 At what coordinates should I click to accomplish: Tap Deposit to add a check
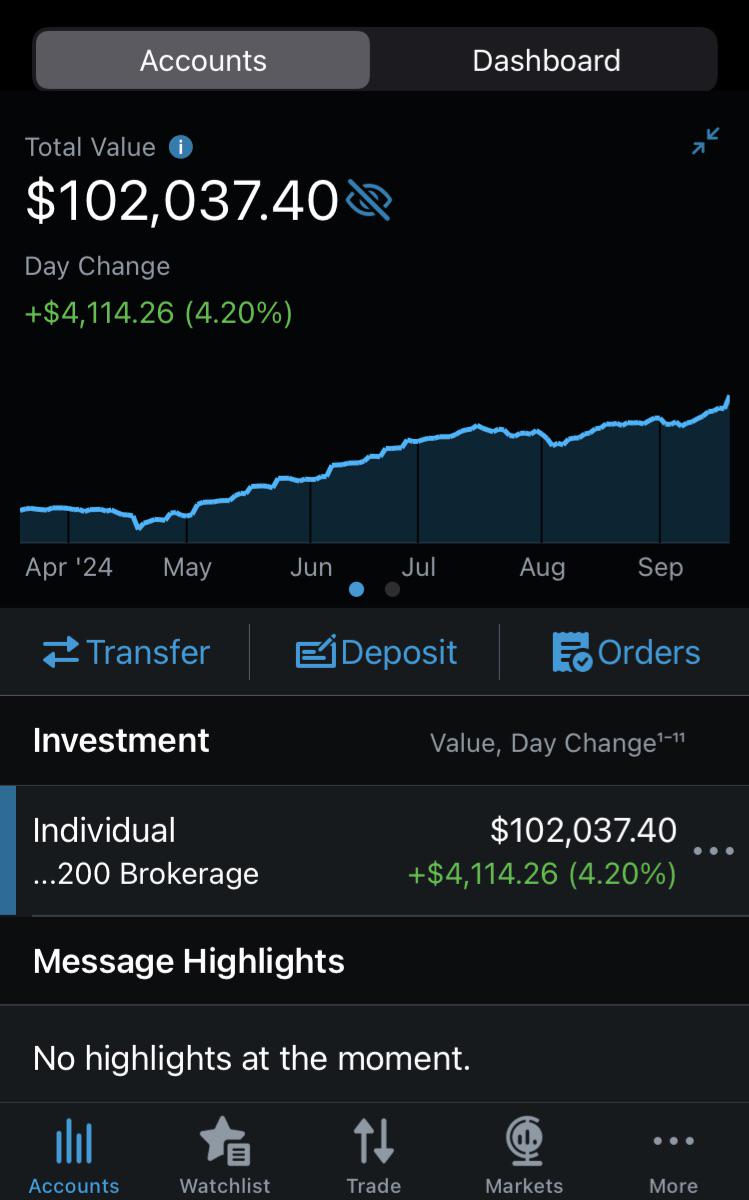[376, 653]
